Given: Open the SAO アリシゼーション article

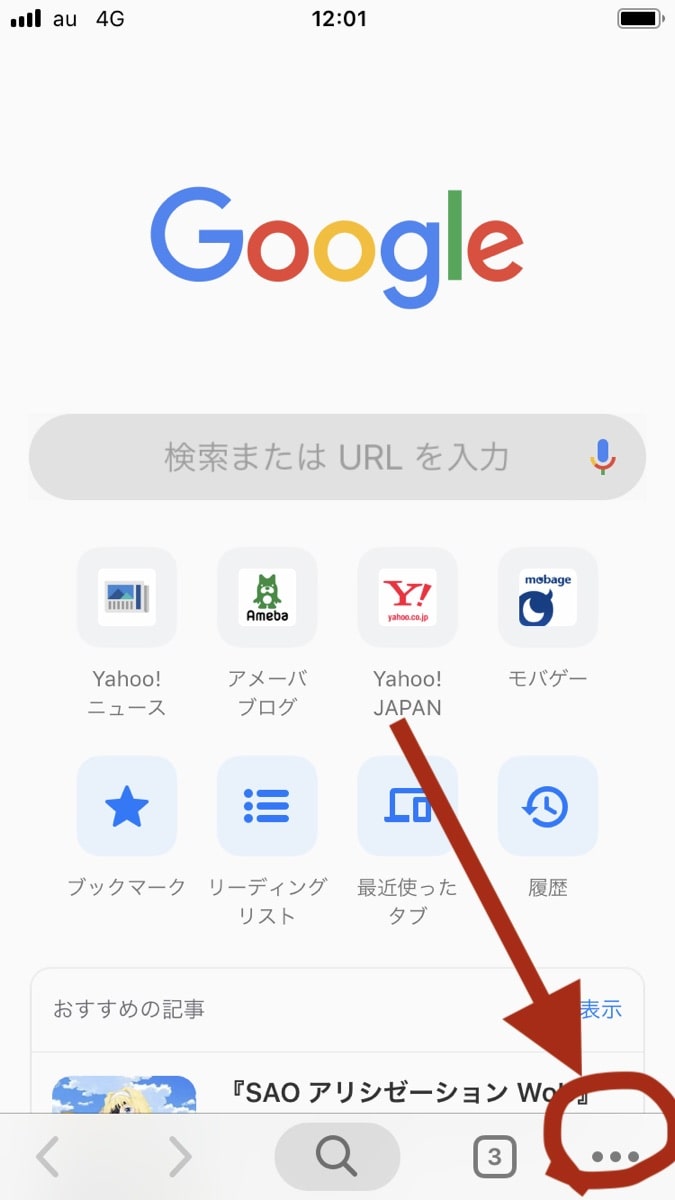Looking at the screenshot, I should (400, 1089).
